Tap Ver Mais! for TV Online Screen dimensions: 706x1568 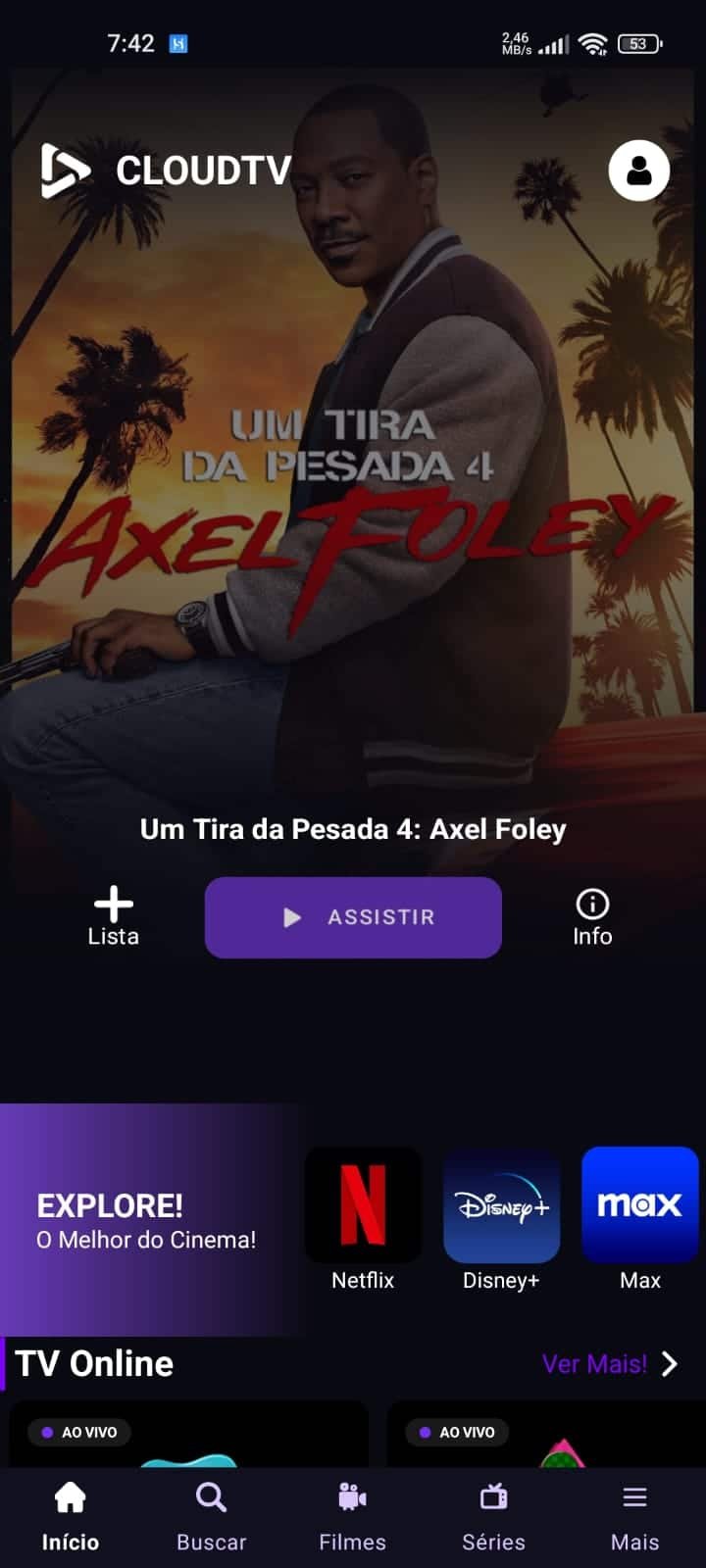pyautogui.click(x=609, y=1363)
